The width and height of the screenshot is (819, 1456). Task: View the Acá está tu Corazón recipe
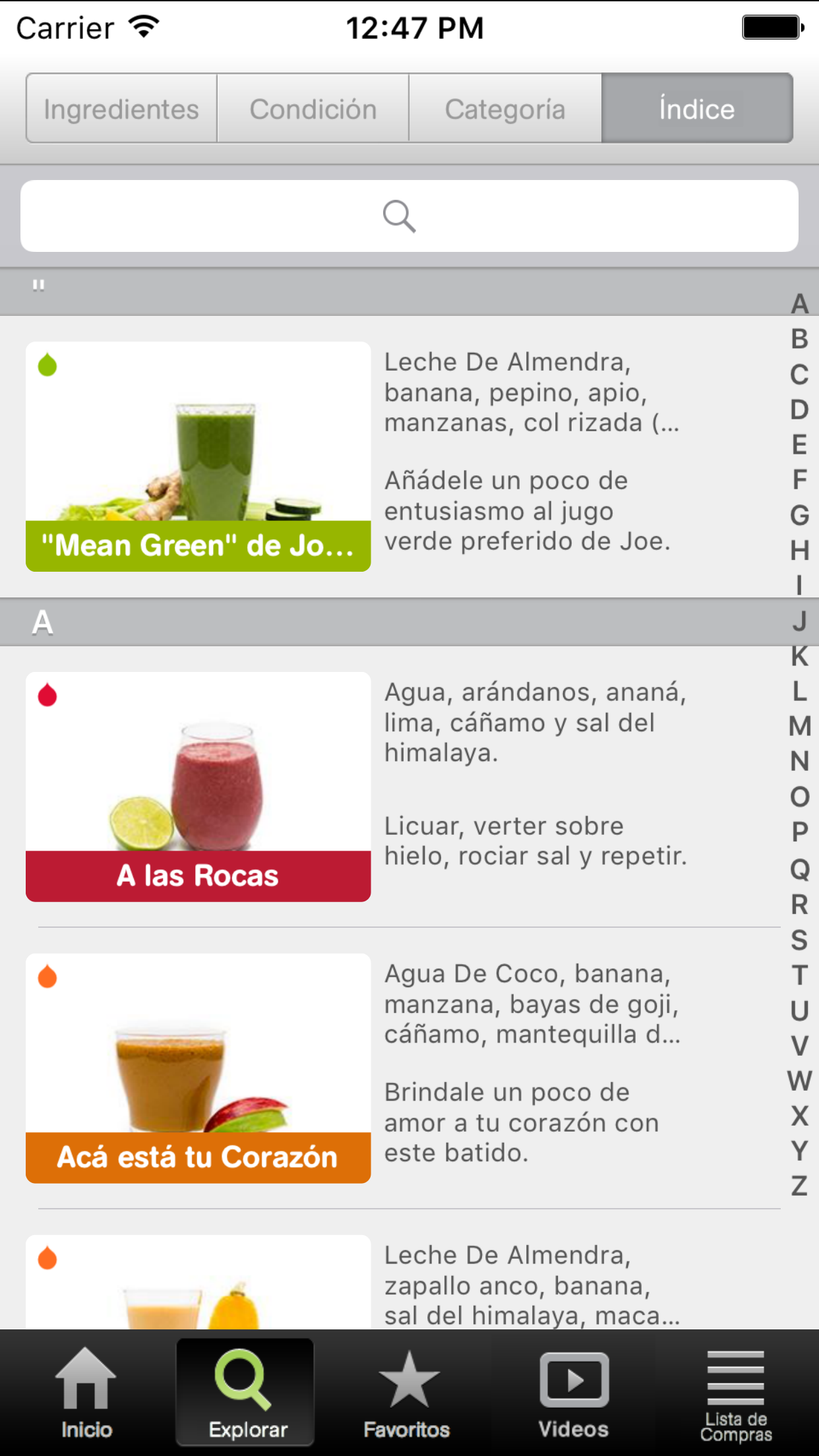pos(198,1068)
